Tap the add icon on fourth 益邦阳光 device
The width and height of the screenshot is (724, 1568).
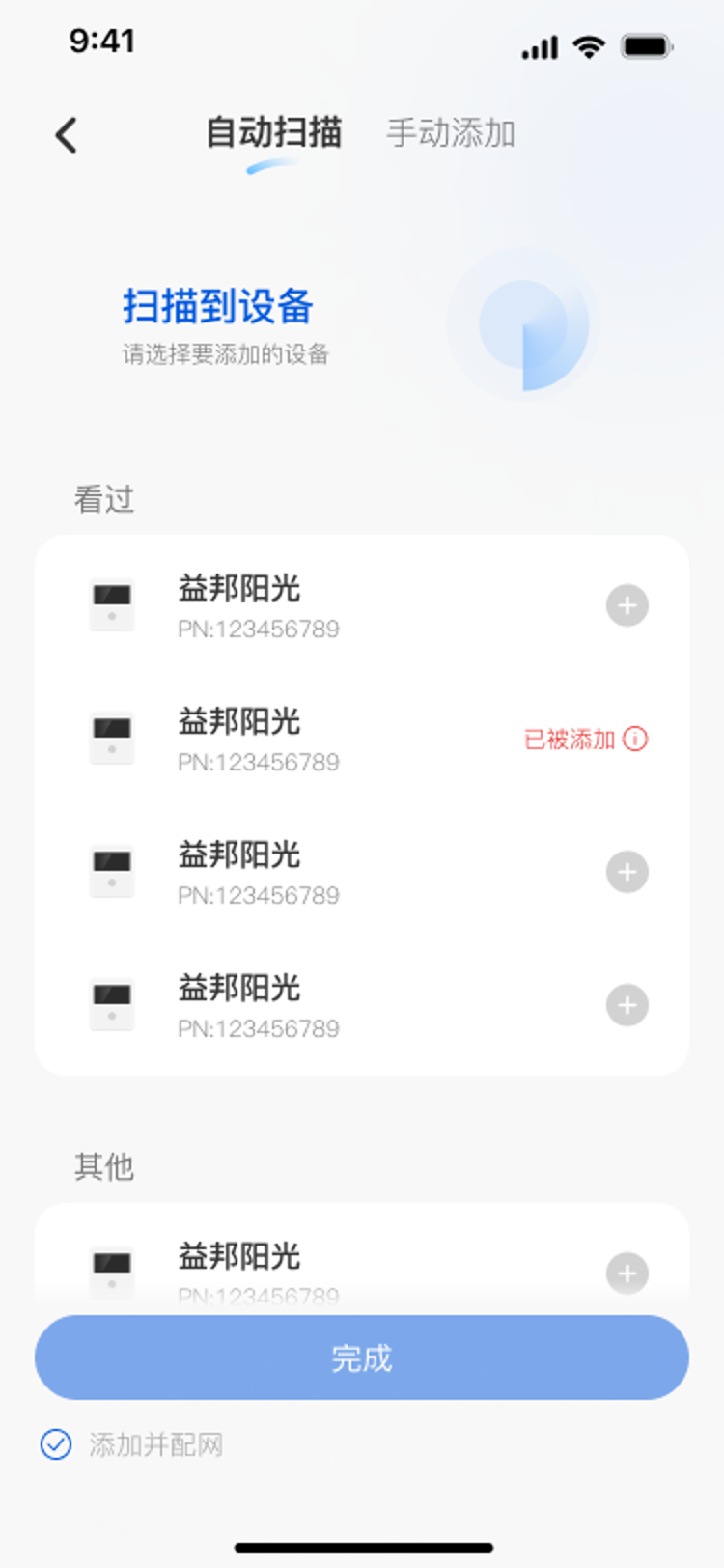[627, 1005]
